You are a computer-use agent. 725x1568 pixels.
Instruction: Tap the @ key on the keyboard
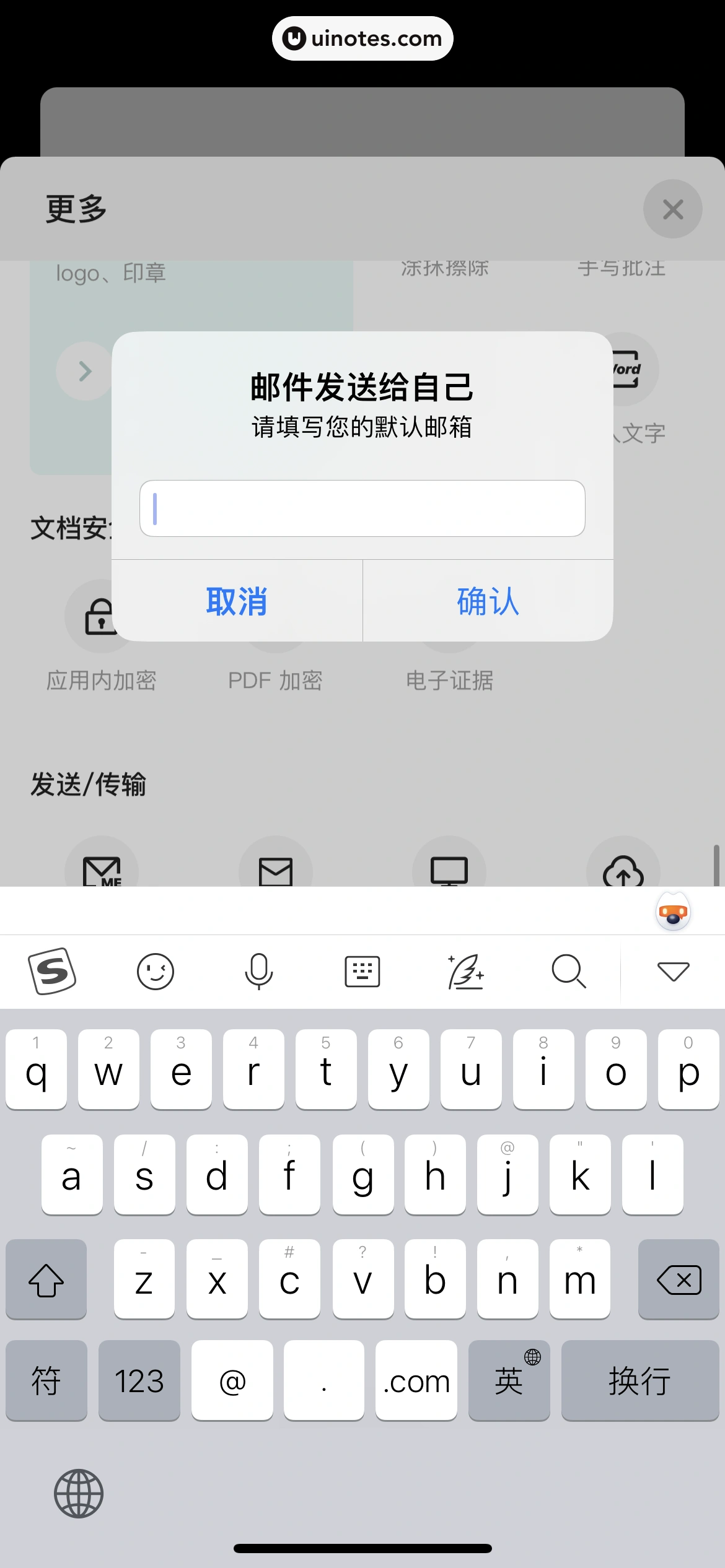point(232,1380)
